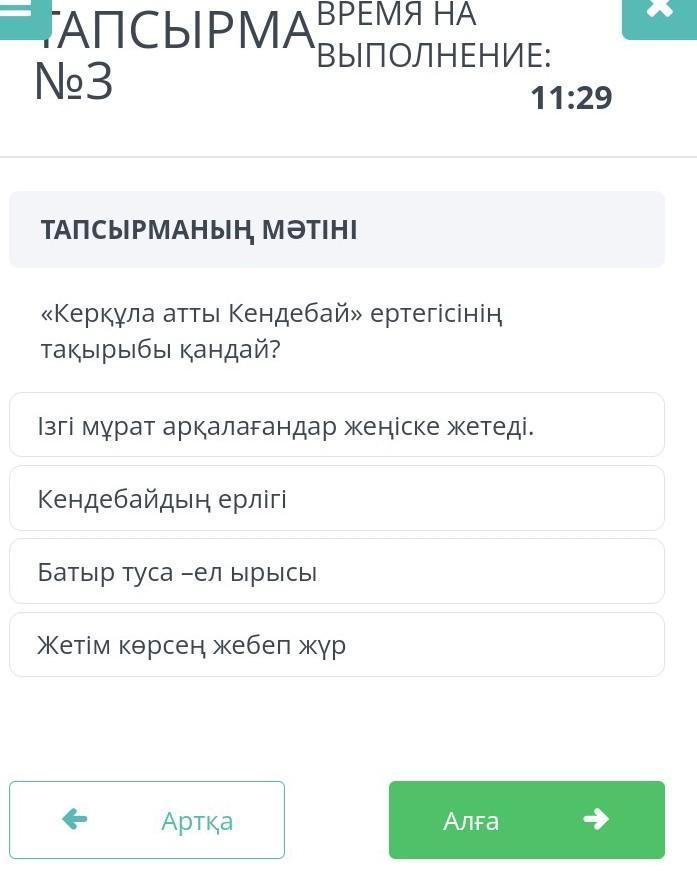Select 'Жетім көрсең жебеп жүр' answer
Image resolution: width=697 pixels, height=882 pixels.
coord(336,645)
